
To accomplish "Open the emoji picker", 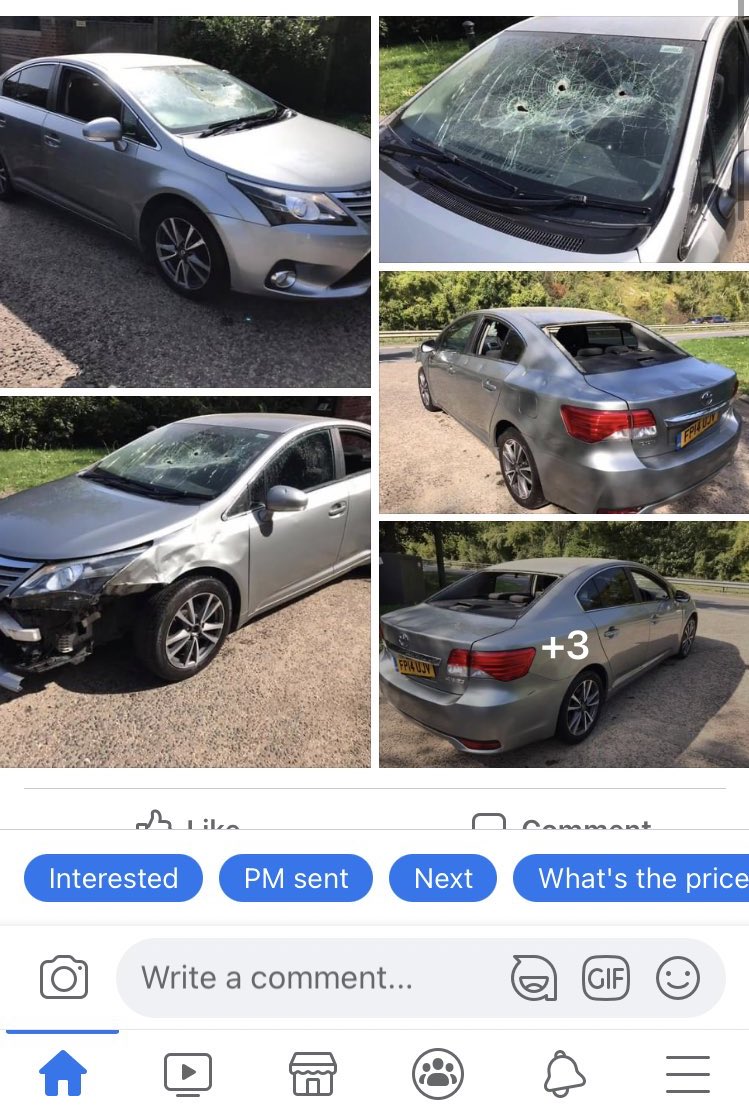I will [x=678, y=978].
